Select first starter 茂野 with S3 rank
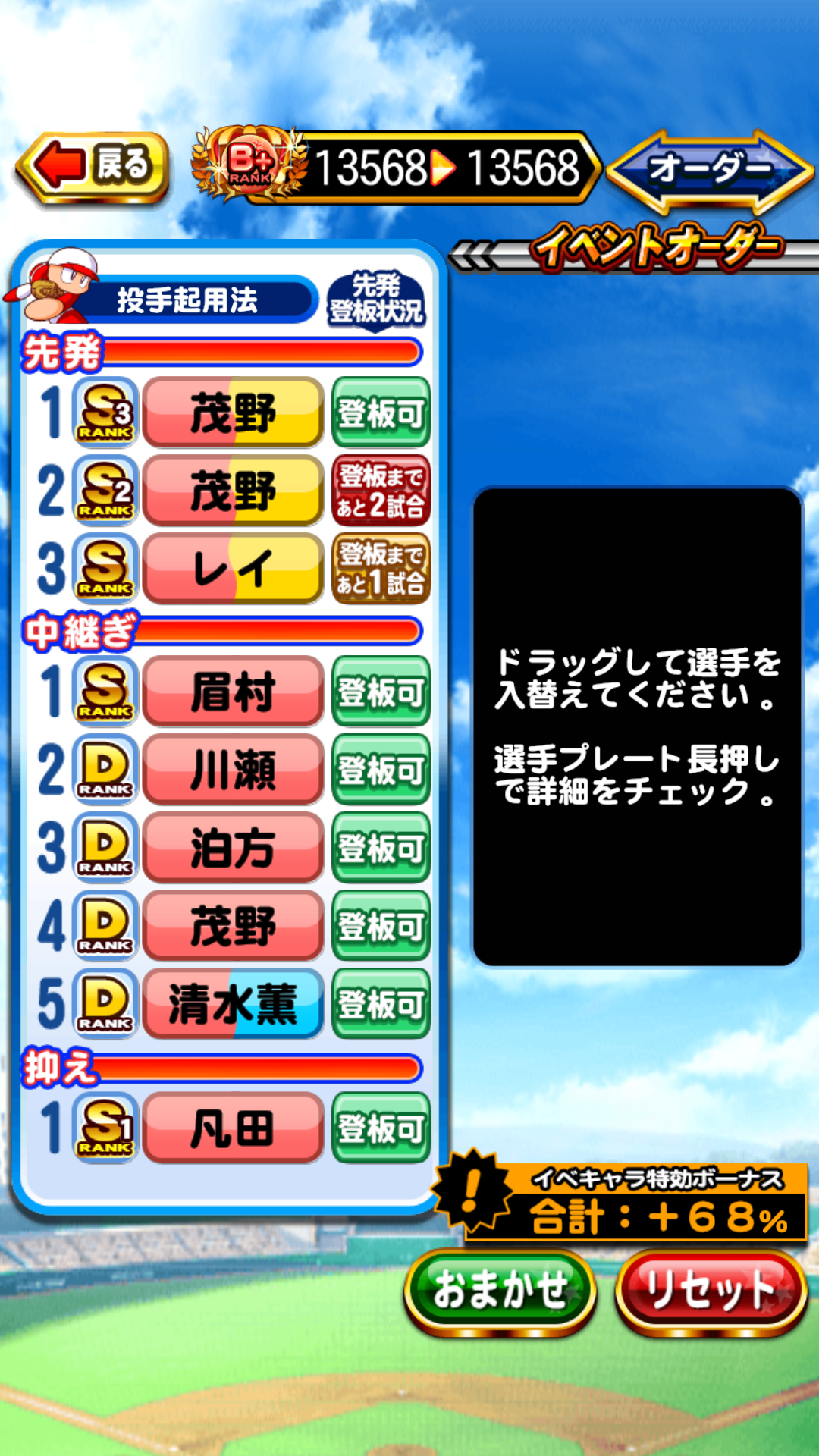The width and height of the screenshot is (819, 1456). [233, 413]
